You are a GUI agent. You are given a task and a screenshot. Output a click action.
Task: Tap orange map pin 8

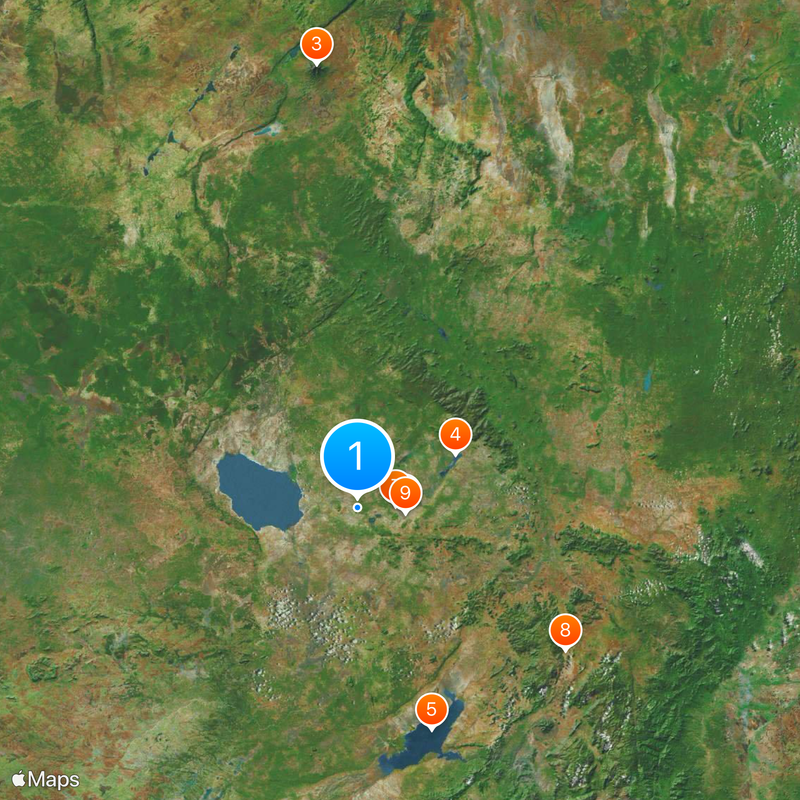(x=565, y=630)
